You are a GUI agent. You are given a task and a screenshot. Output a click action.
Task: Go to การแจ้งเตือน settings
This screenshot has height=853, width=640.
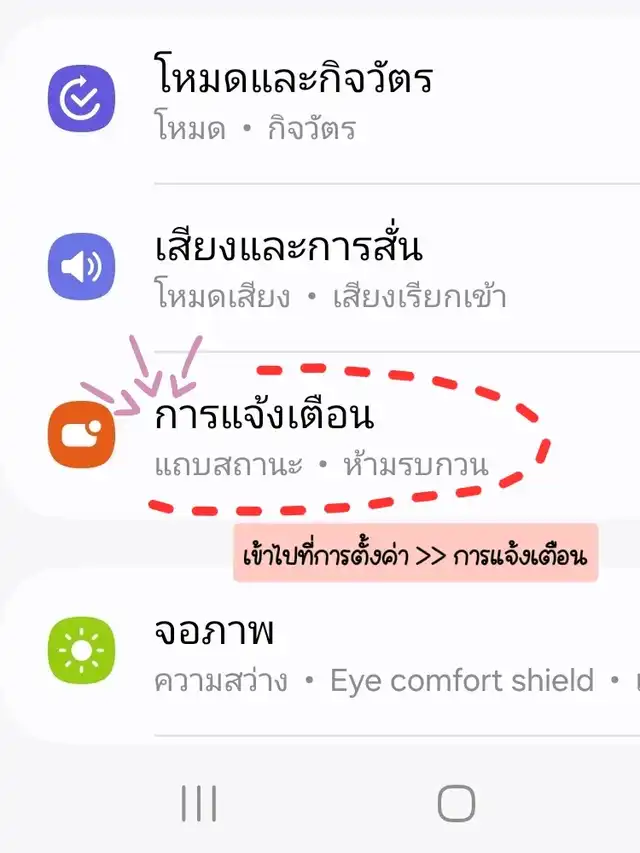[x=320, y=435]
